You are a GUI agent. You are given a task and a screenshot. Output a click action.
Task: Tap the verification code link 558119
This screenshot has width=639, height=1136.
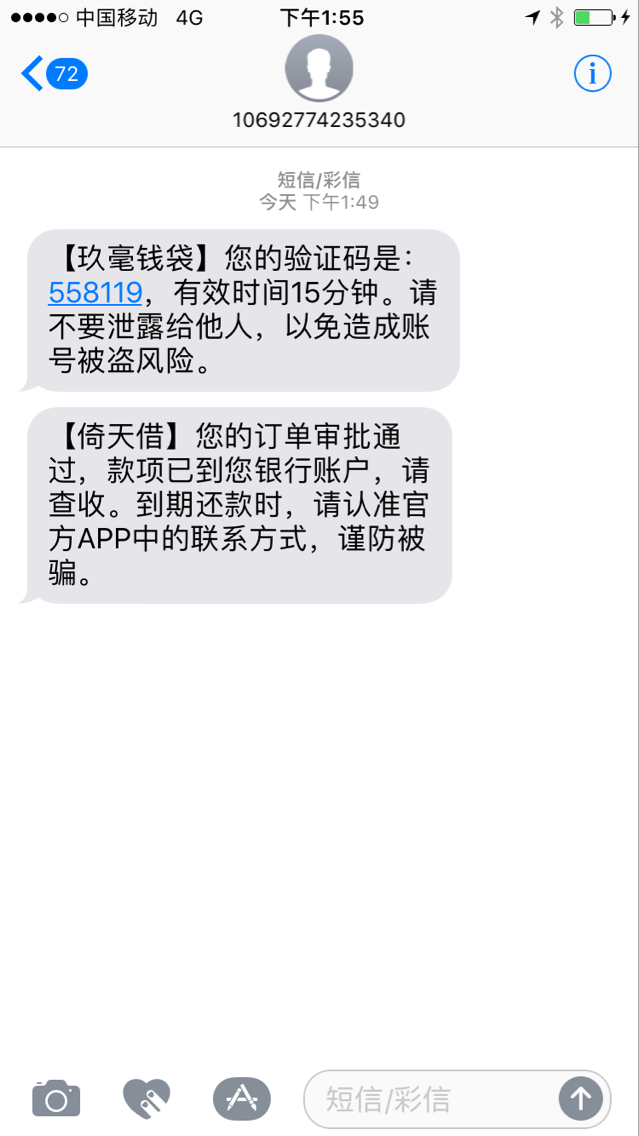click(95, 293)
